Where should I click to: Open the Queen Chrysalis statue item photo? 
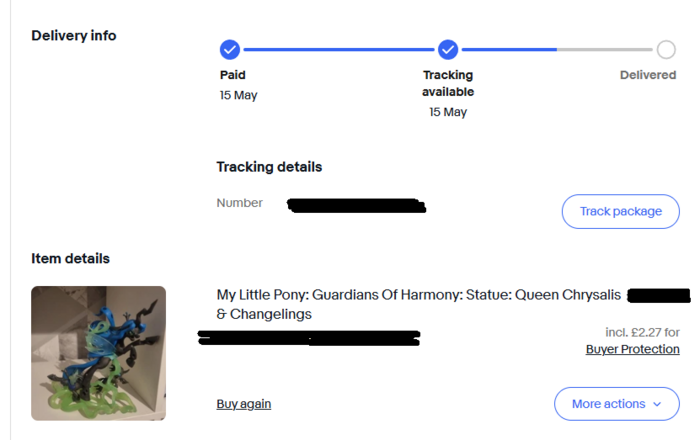98,353
